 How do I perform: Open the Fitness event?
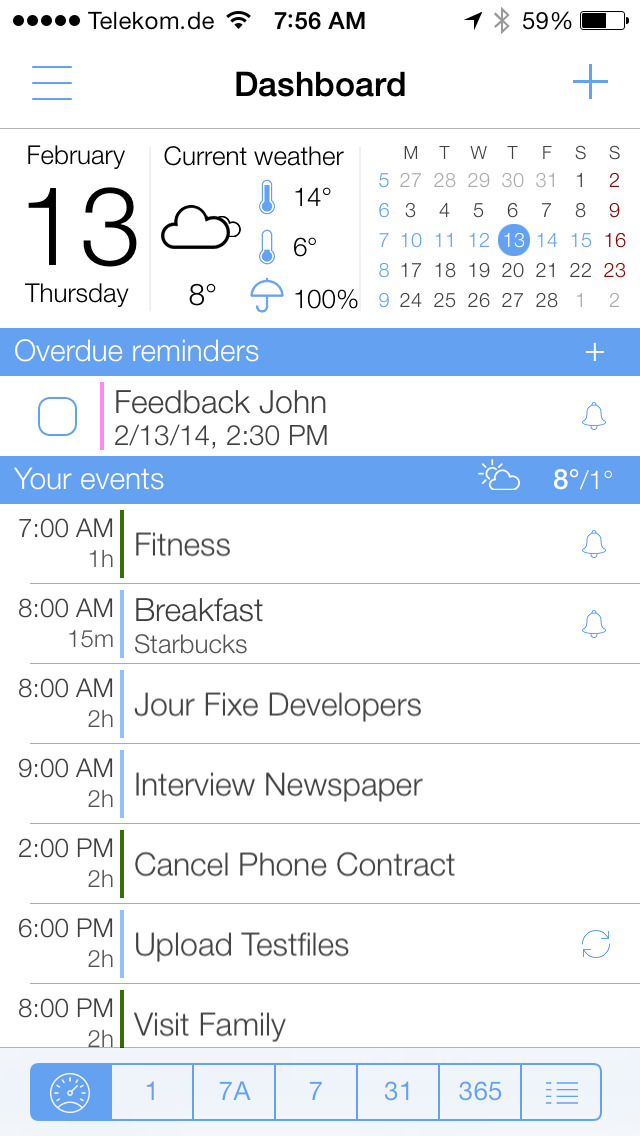tap(320, 544)
